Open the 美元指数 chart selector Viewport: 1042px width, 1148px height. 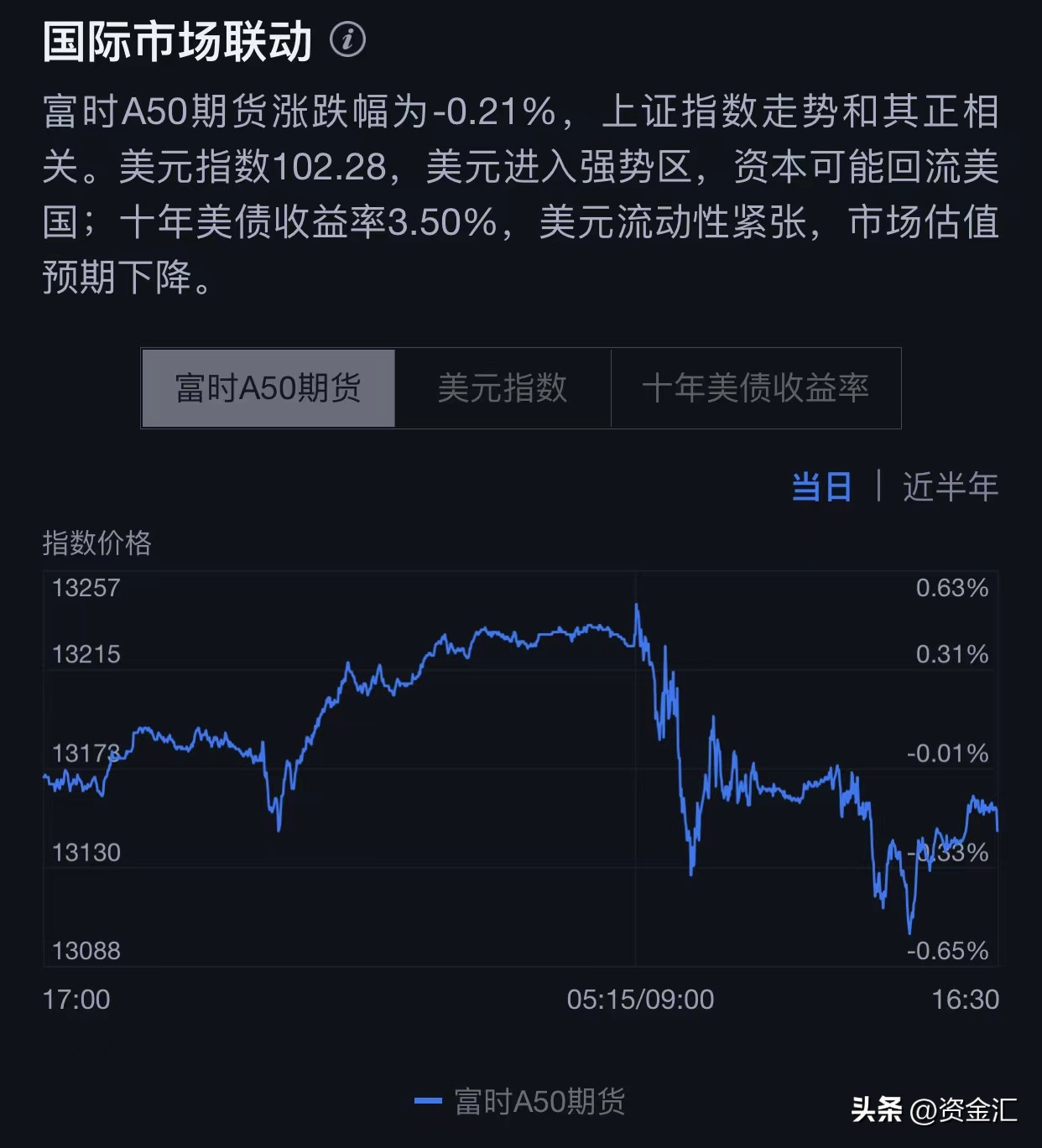(503, 388)
